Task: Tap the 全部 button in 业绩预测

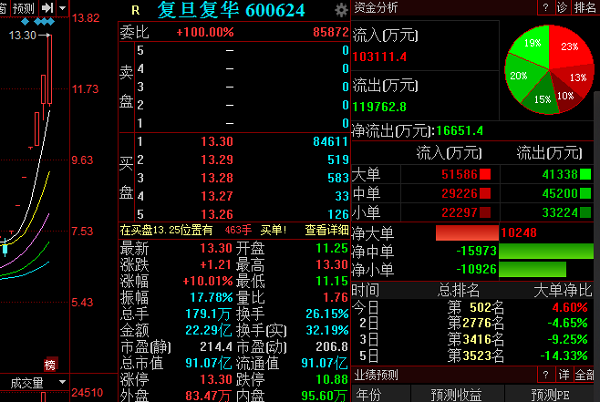Action: click(585, 375)
